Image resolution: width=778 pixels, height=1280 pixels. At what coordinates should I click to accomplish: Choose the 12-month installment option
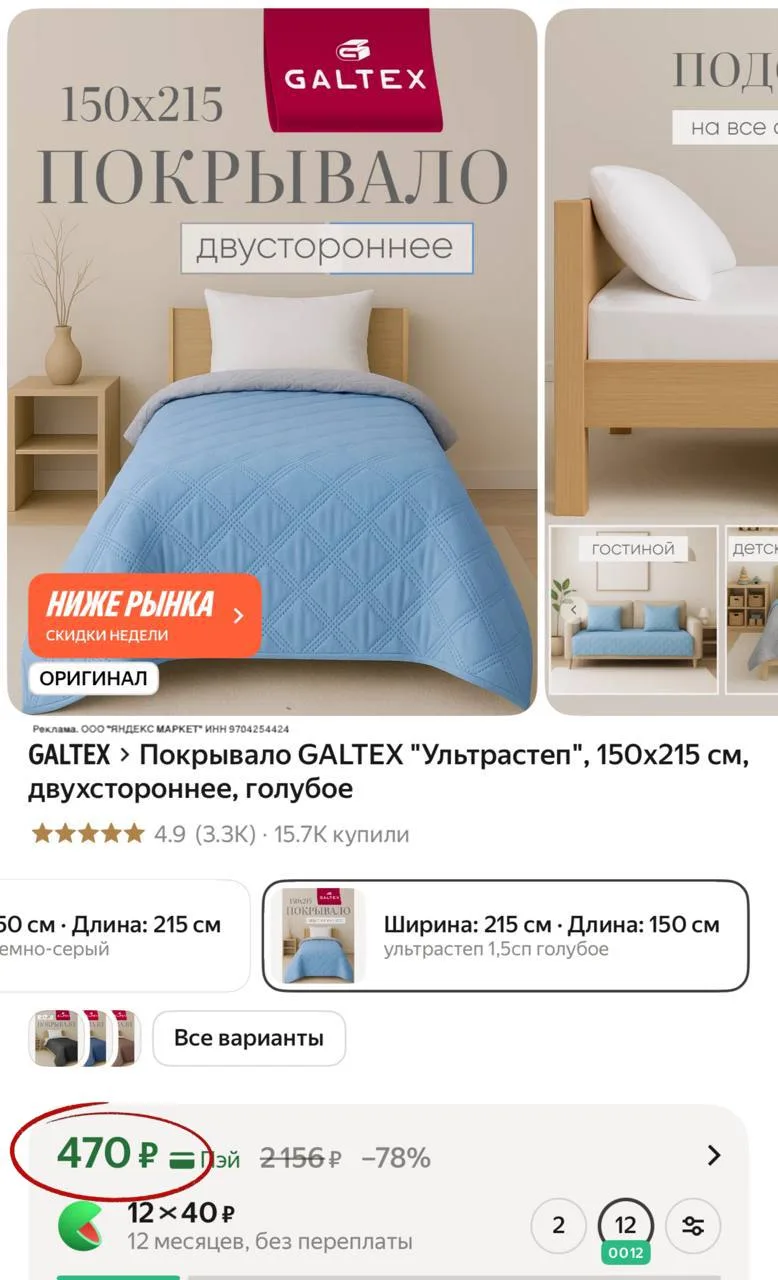click(625, 1226)
